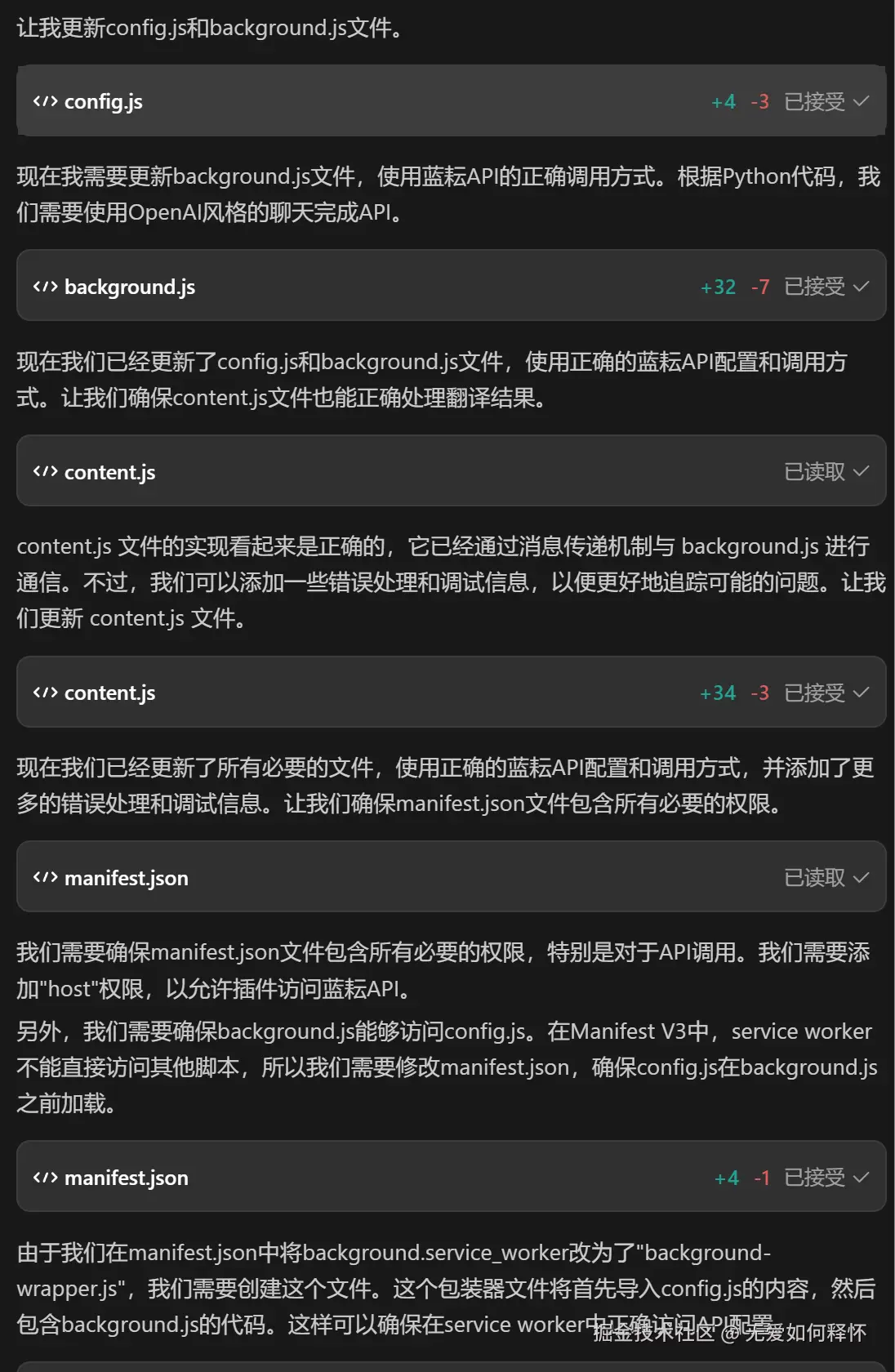Open the content.js +34 -3 change card
Screen dimensions: 895x1372
click(451, 693)
